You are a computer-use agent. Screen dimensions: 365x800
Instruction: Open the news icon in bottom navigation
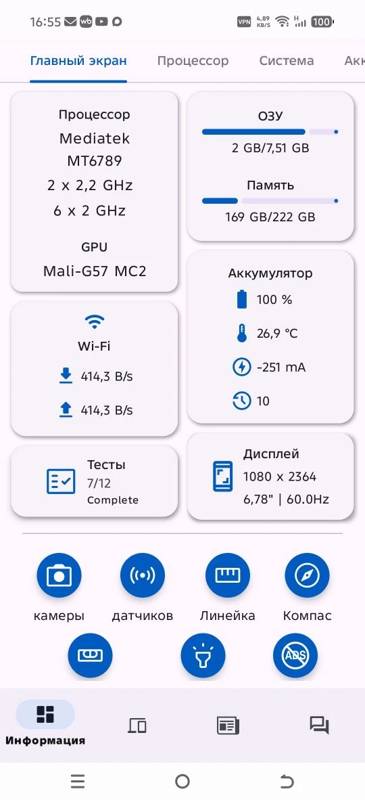tap(228, 726)
